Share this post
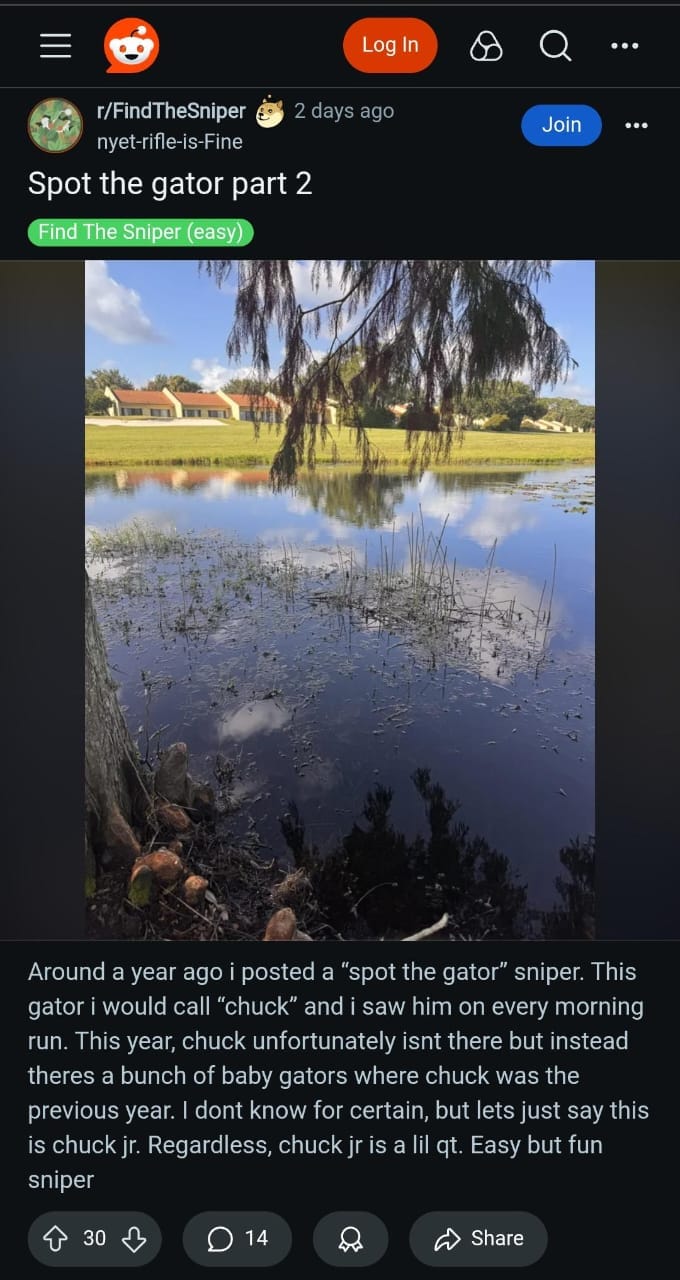This screenshot has height=1280, width=680. click(479, 1238)
